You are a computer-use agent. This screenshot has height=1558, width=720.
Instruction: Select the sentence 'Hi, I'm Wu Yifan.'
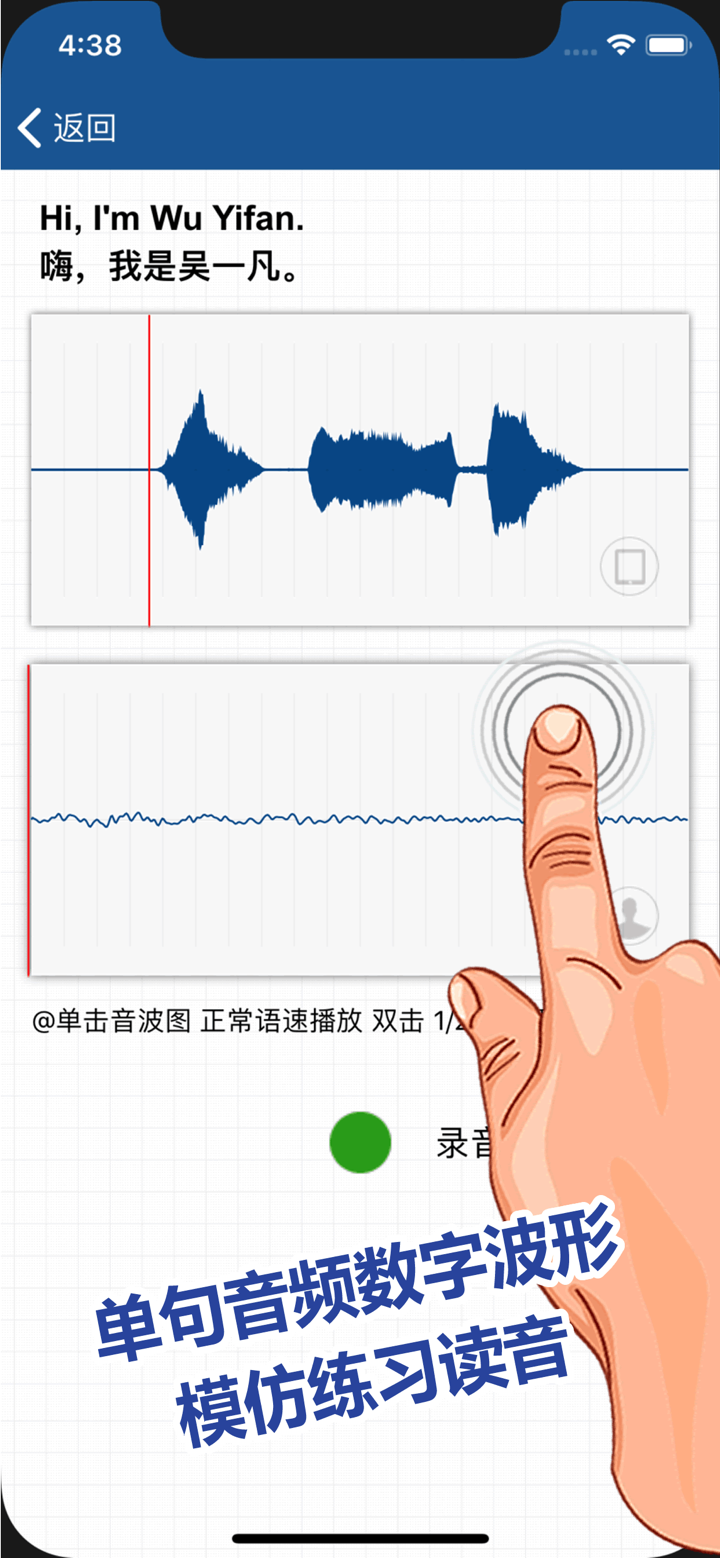pyautogui.click(x=170, y=218)
